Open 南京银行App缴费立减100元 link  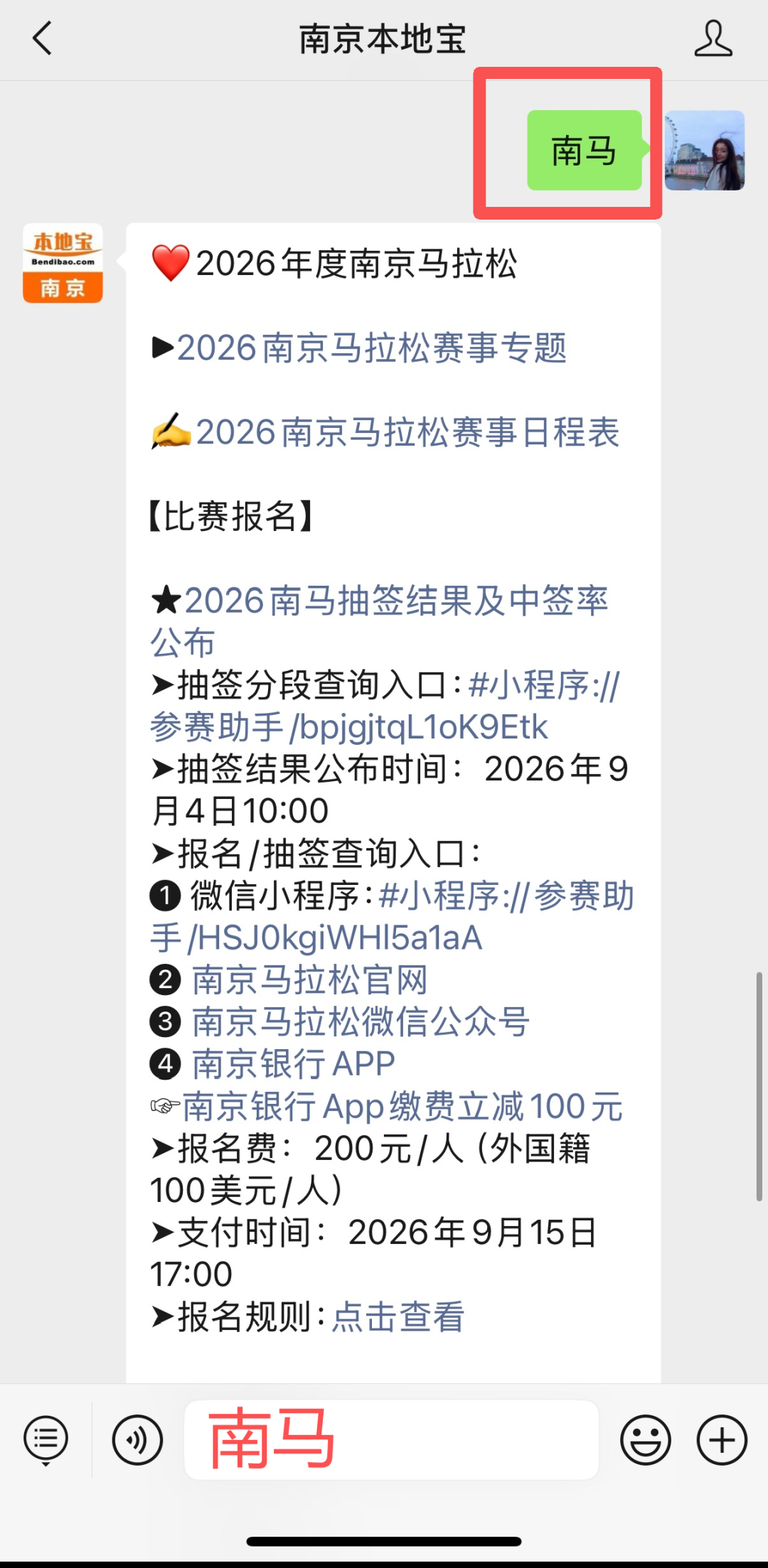point(402,1107)
